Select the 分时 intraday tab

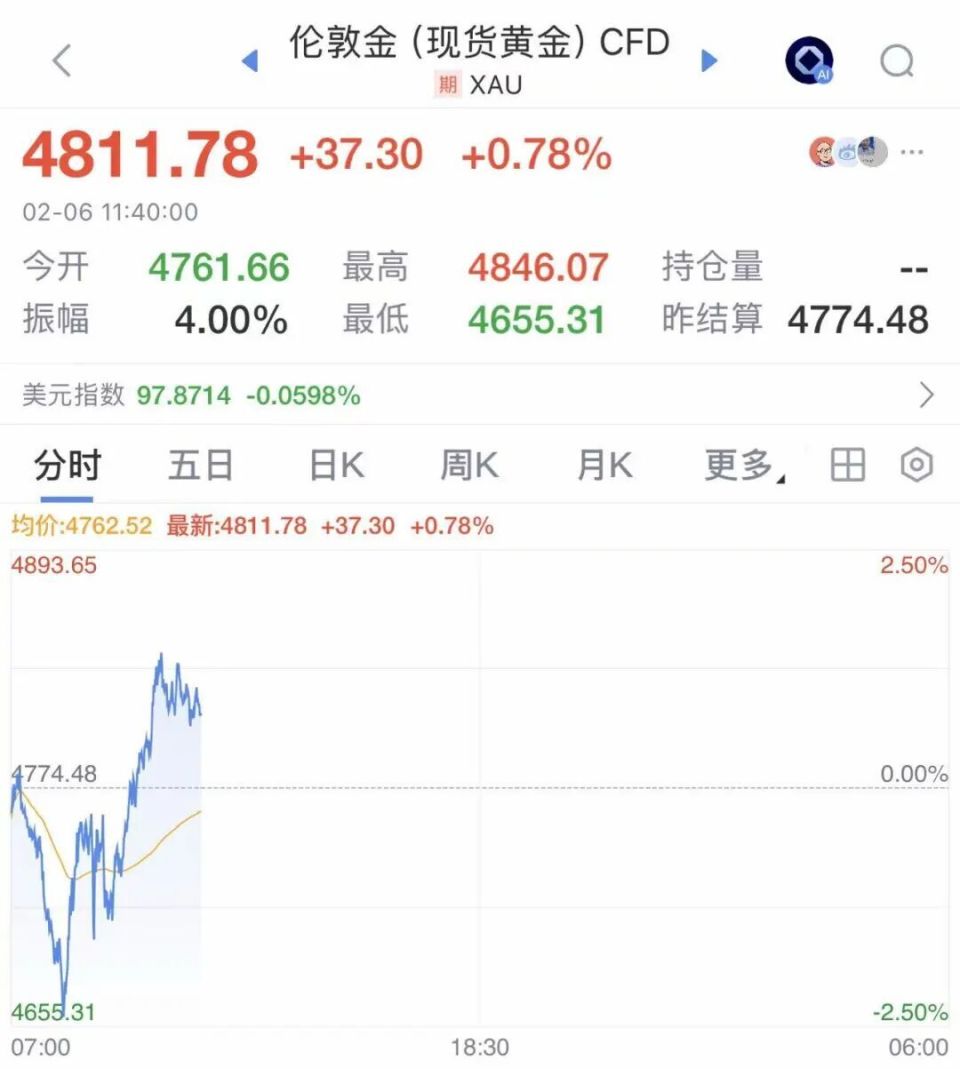68,465
